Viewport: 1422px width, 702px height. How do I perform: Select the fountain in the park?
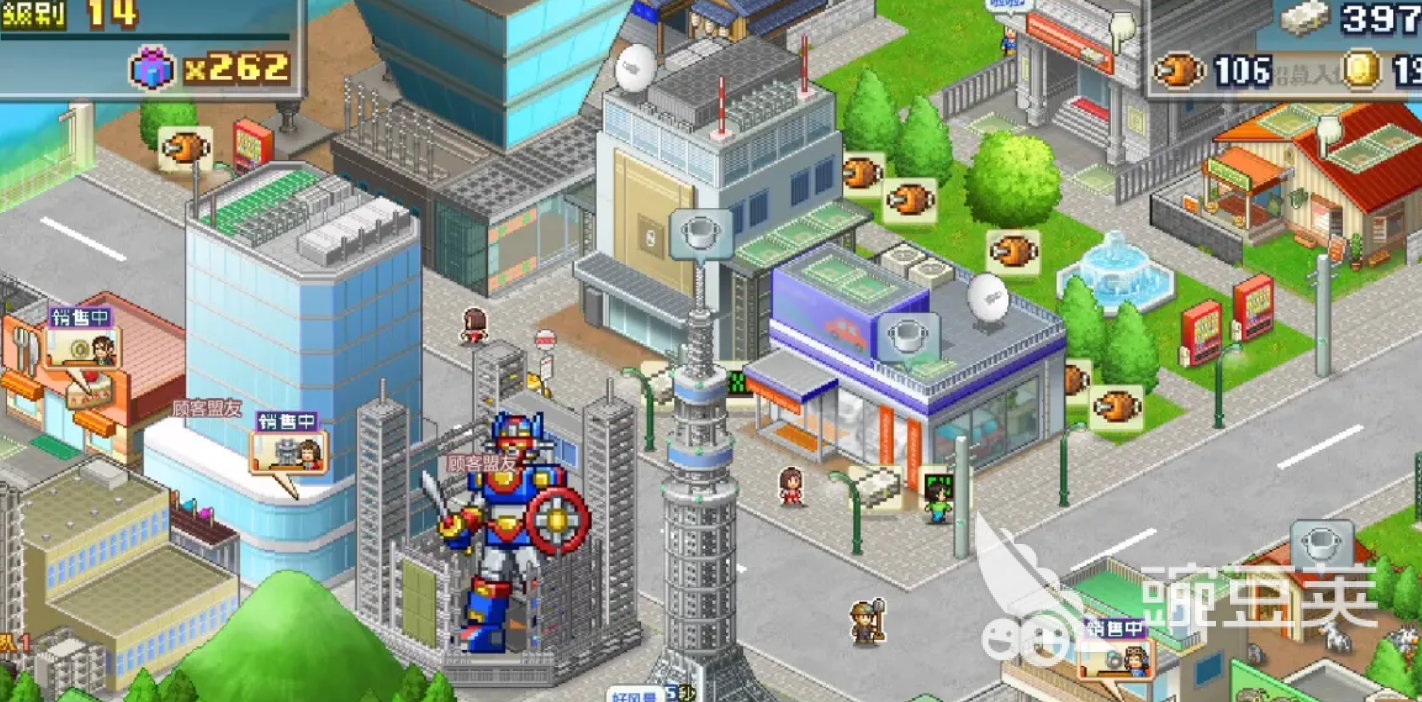click(1115, 272)
